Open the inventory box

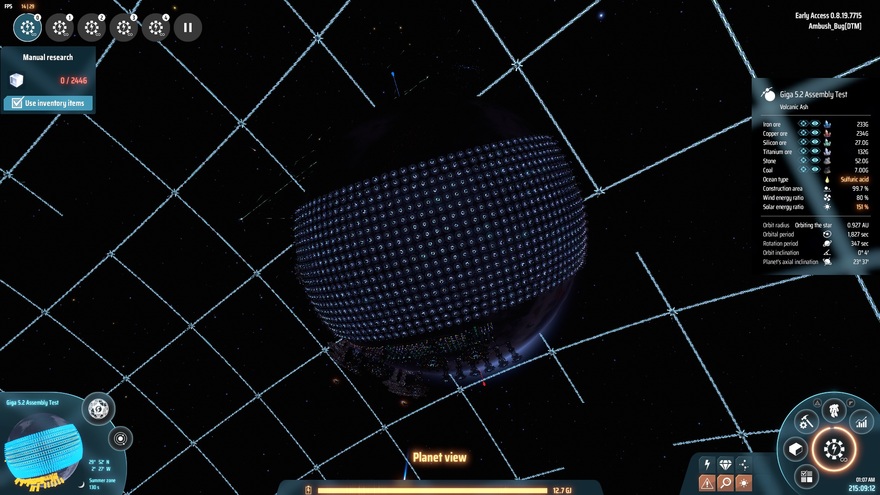[795, 448]
